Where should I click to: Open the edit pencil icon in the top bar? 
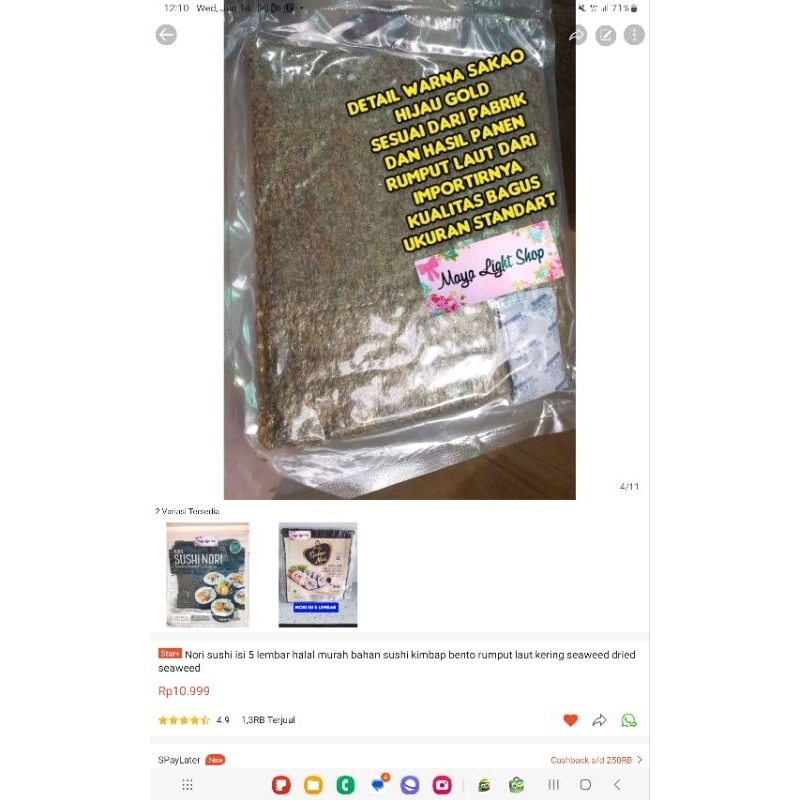pyautogui.click(x=606, y=35)
